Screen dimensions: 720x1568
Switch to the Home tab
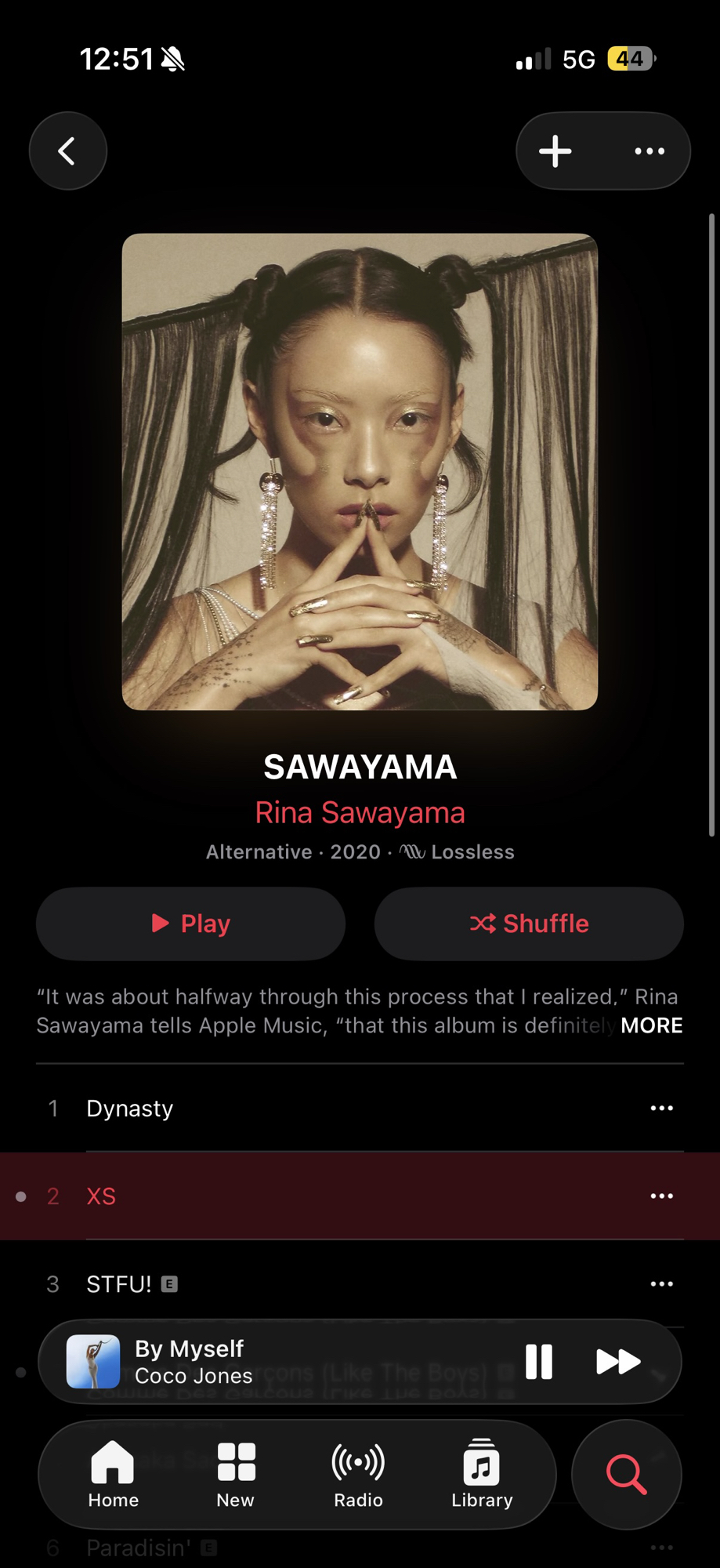tap(113, 1475)
